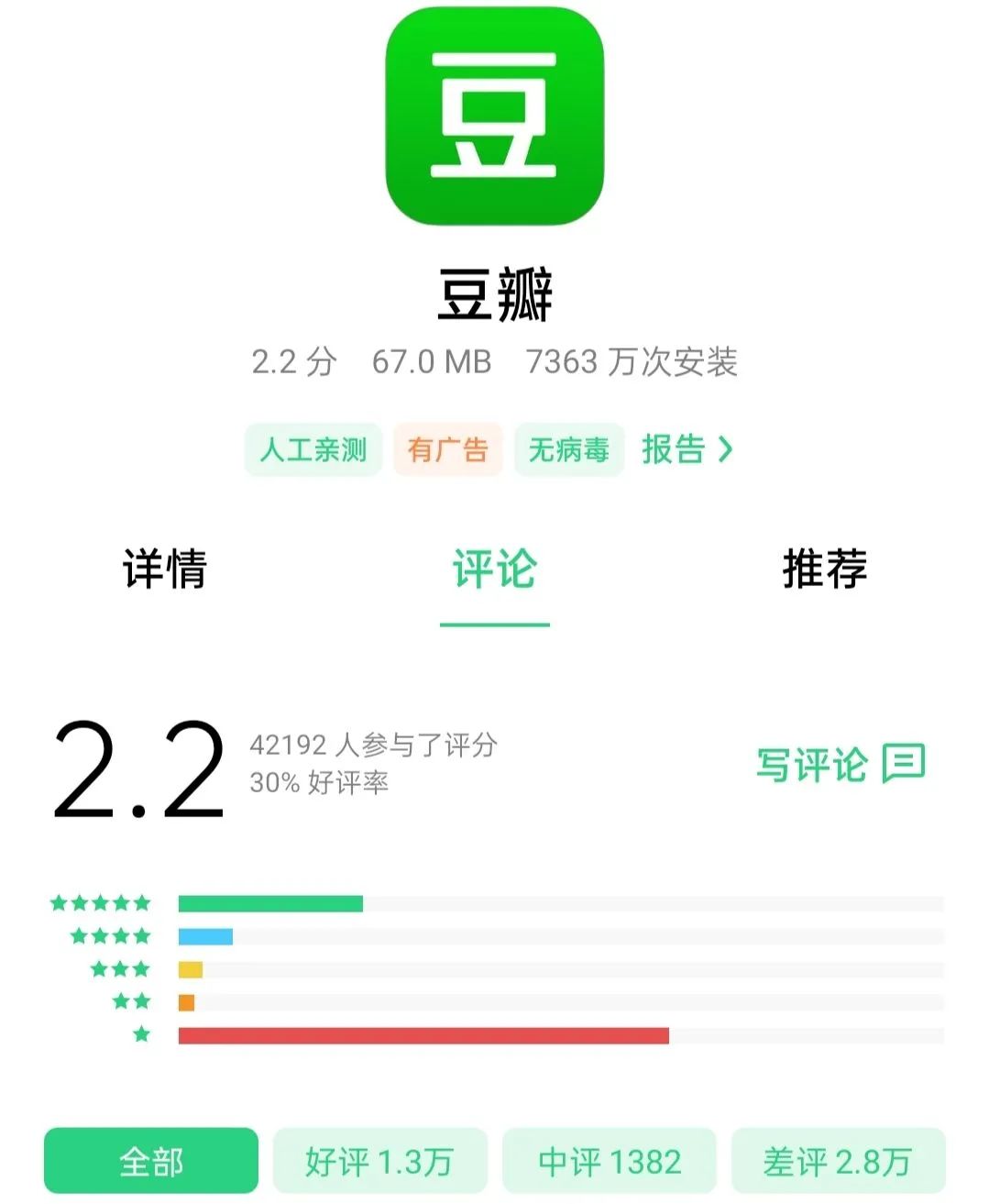Toggle the 有广告 label
The image size is (989, 1204).
click(x=447, y=449)
